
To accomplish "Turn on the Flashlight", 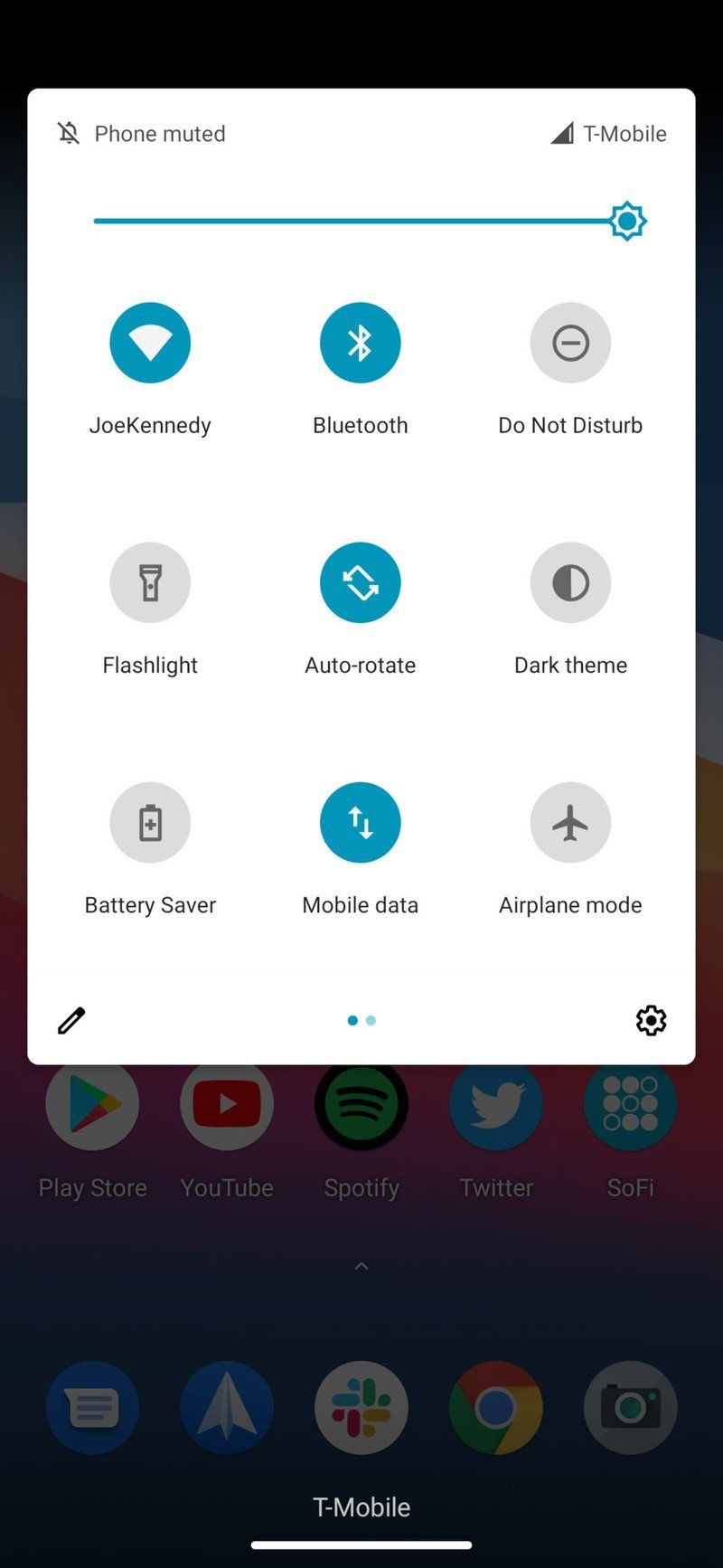I will pyautogui.click(x=150, y=582).
